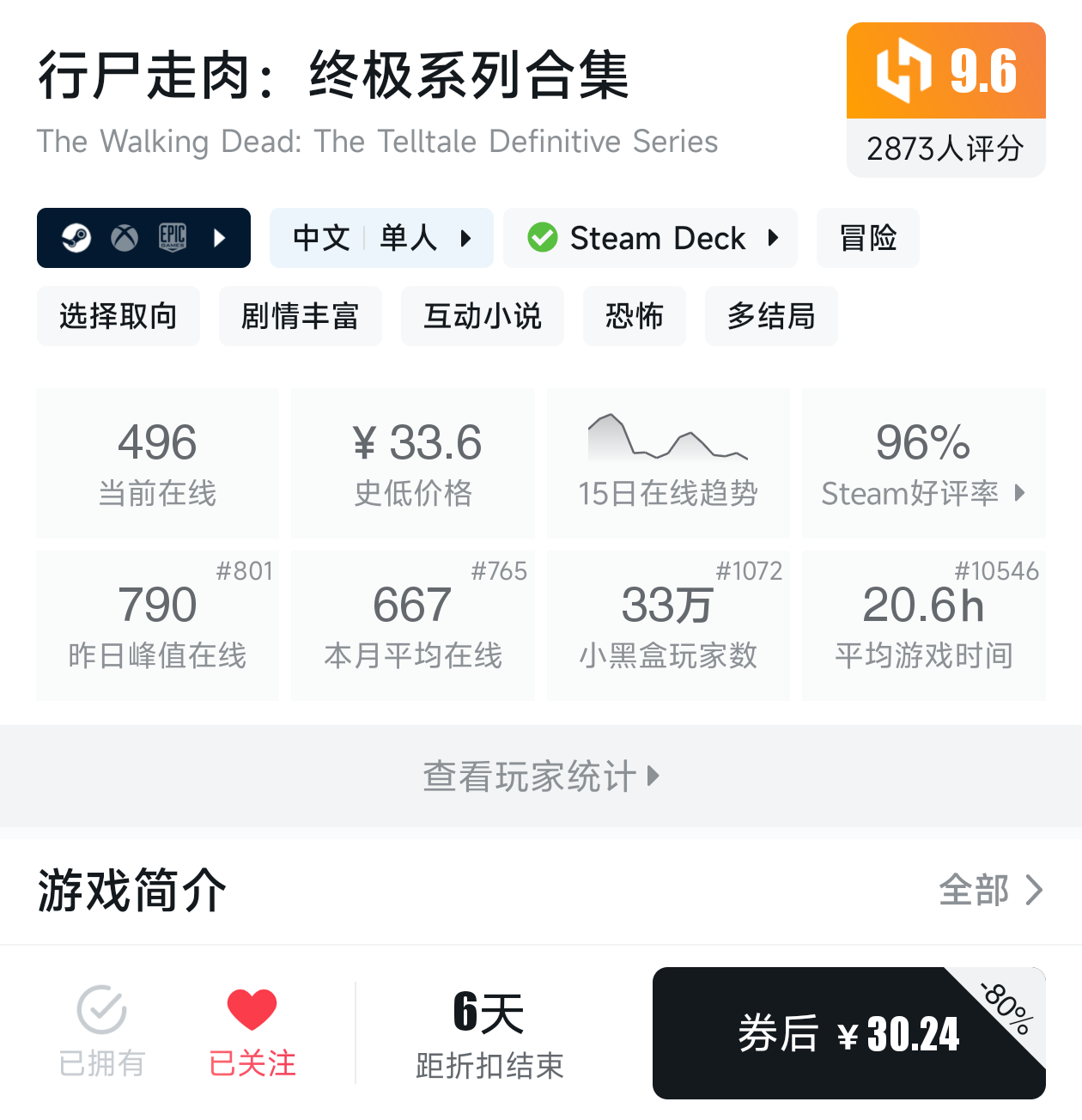Open 查看玩家统计 player statistics
Viewport: 1082px width, 1120px height.
click(541, 776)
